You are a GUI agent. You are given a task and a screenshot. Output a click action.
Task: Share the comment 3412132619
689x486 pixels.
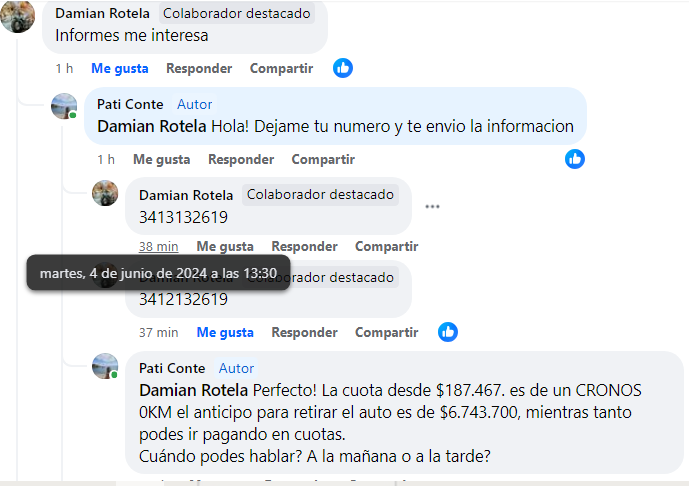point(386,332)
